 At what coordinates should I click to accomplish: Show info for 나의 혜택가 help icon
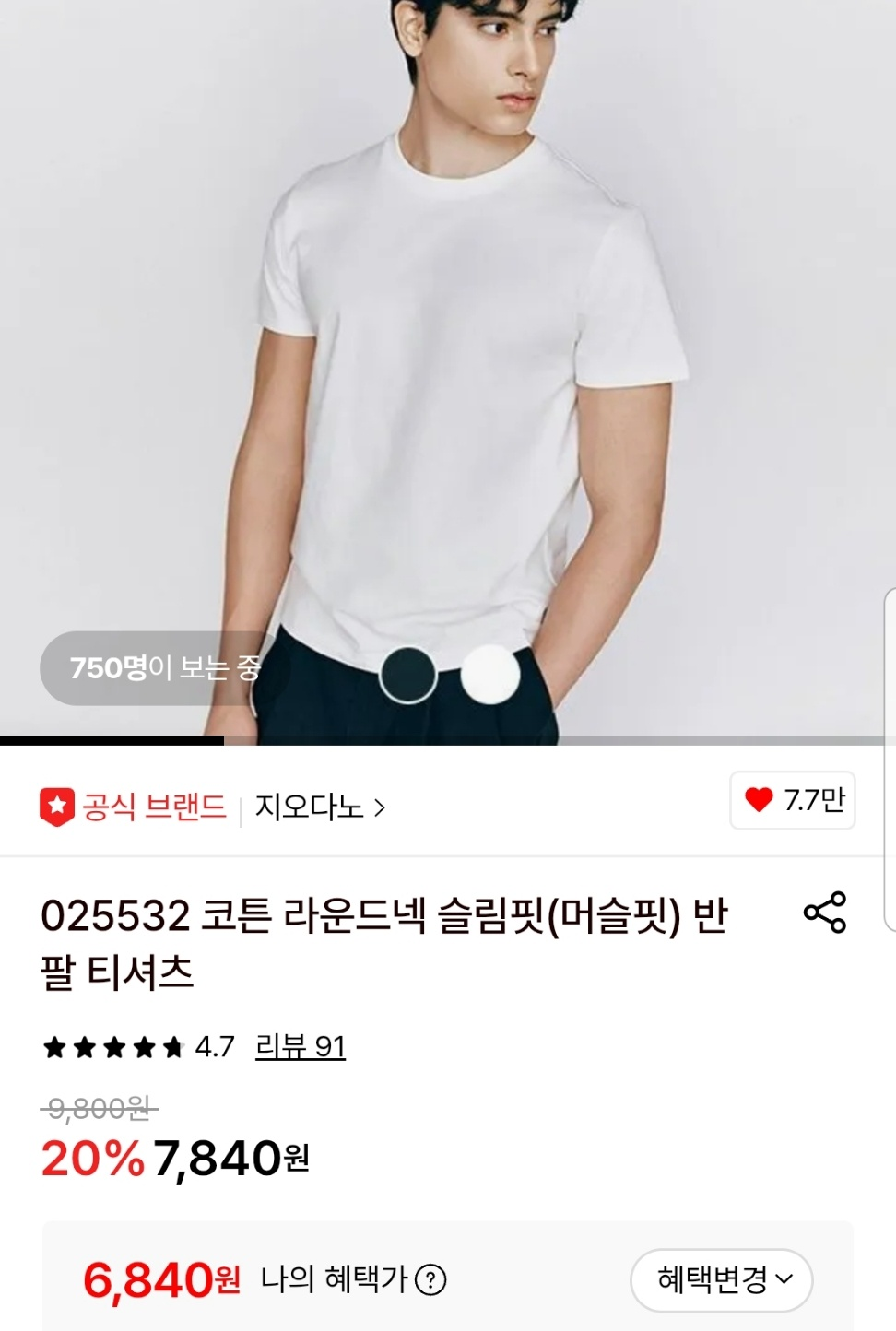tap(430, 1279)
